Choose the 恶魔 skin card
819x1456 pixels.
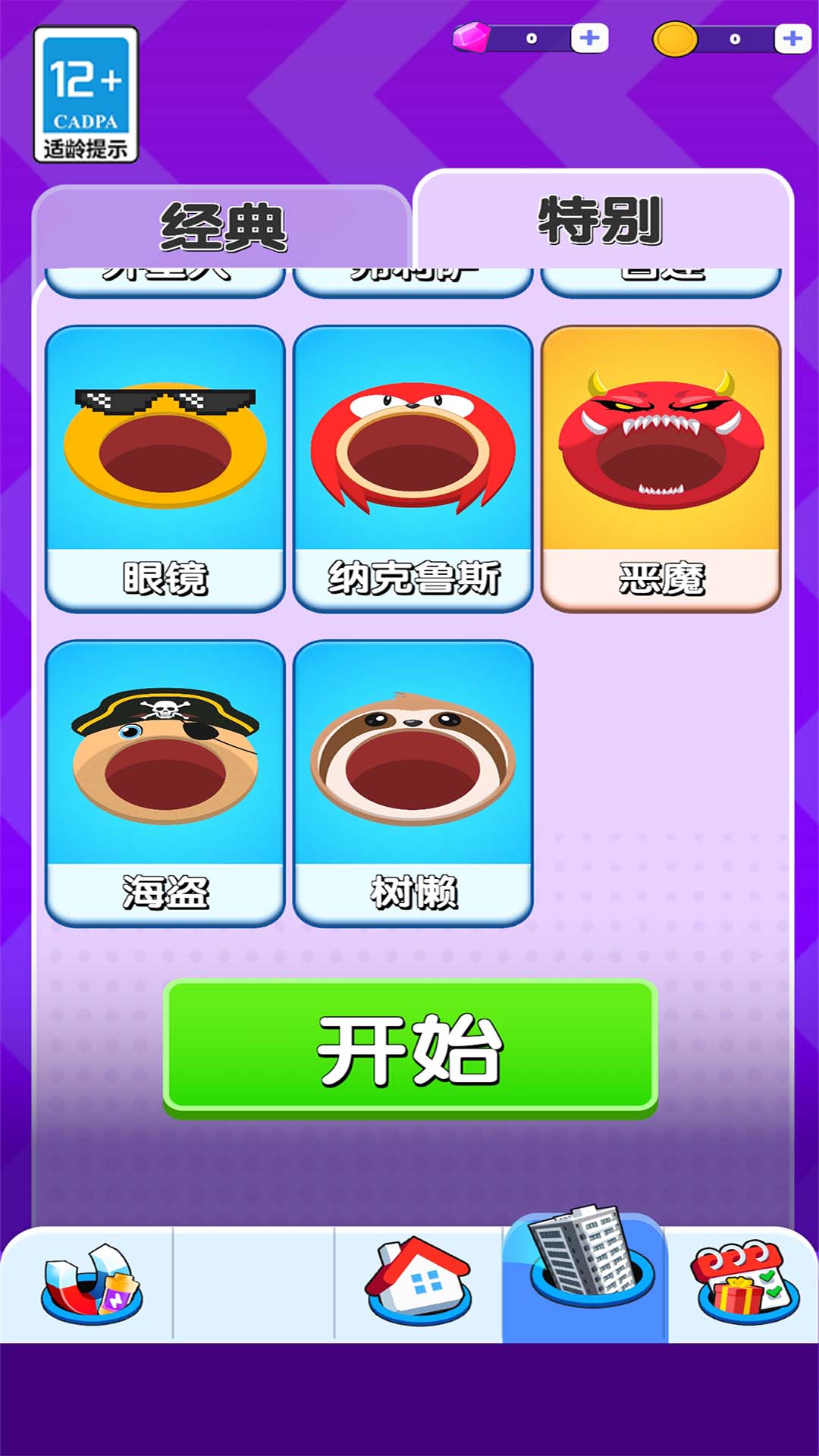tap(661, 468)
